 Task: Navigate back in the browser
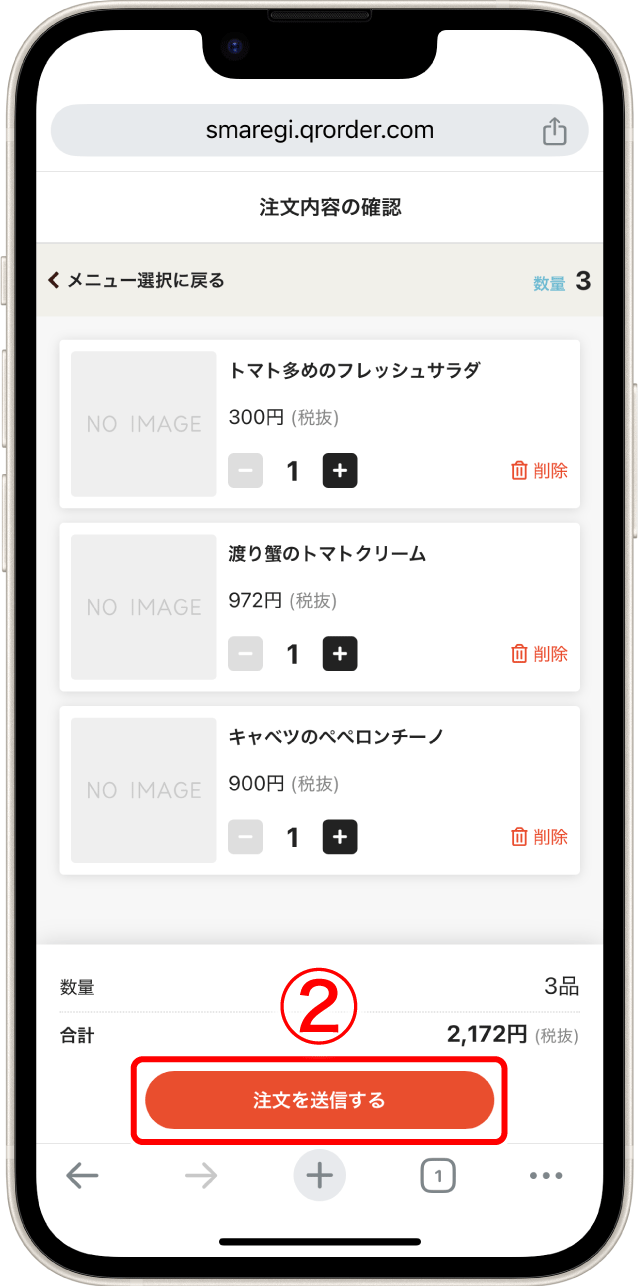[x=82, y=1176]
